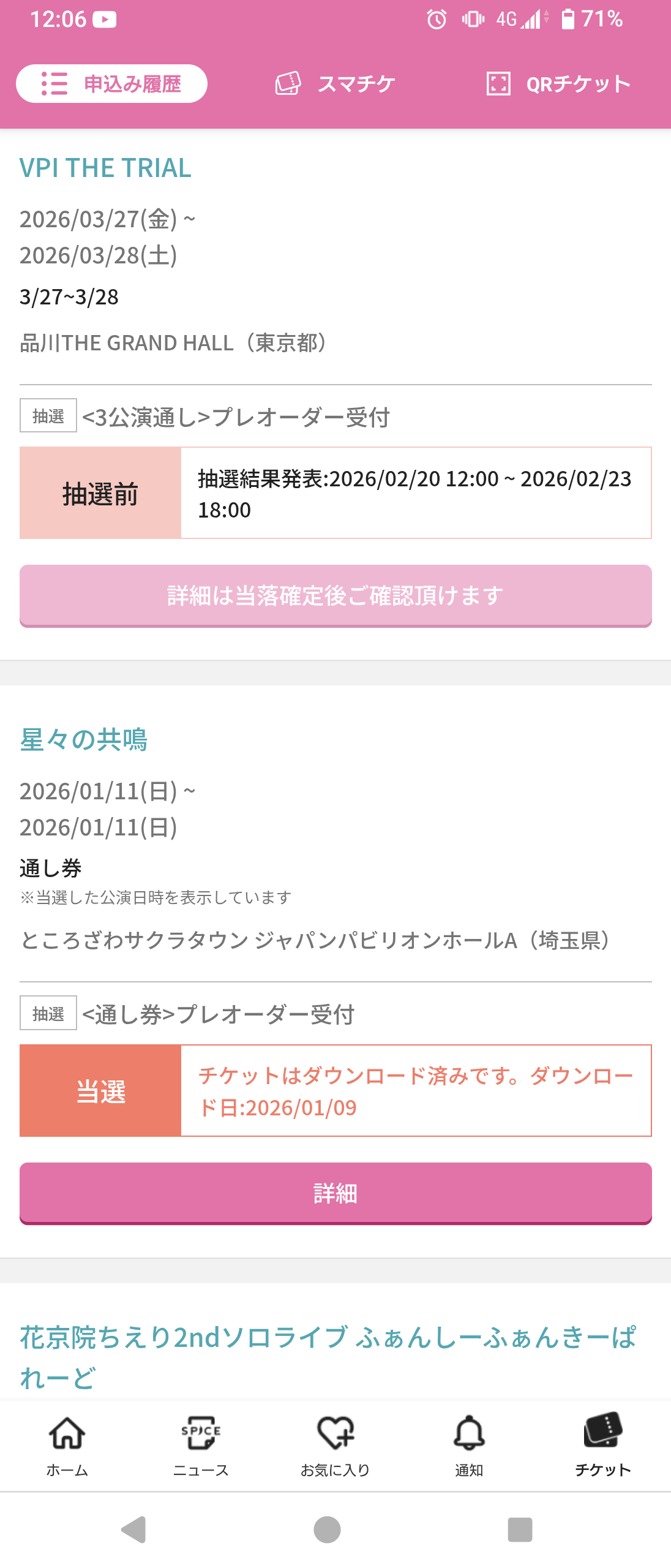Open 詳細 for 星々の共鳴 ticket
671x1568 pixels.
coord(335,1193)
